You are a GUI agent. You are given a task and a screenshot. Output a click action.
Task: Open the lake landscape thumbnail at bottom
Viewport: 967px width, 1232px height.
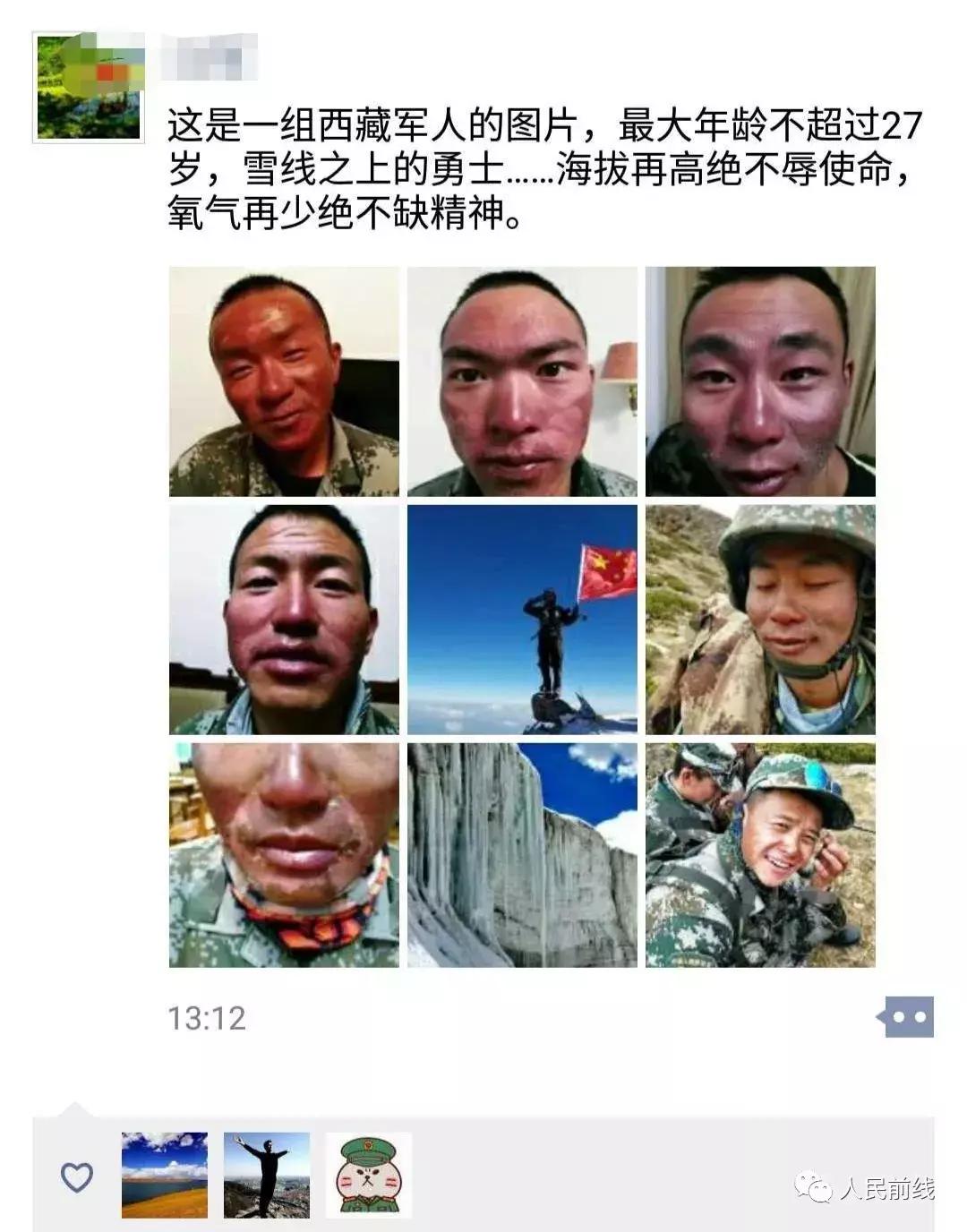(161, 1176)
